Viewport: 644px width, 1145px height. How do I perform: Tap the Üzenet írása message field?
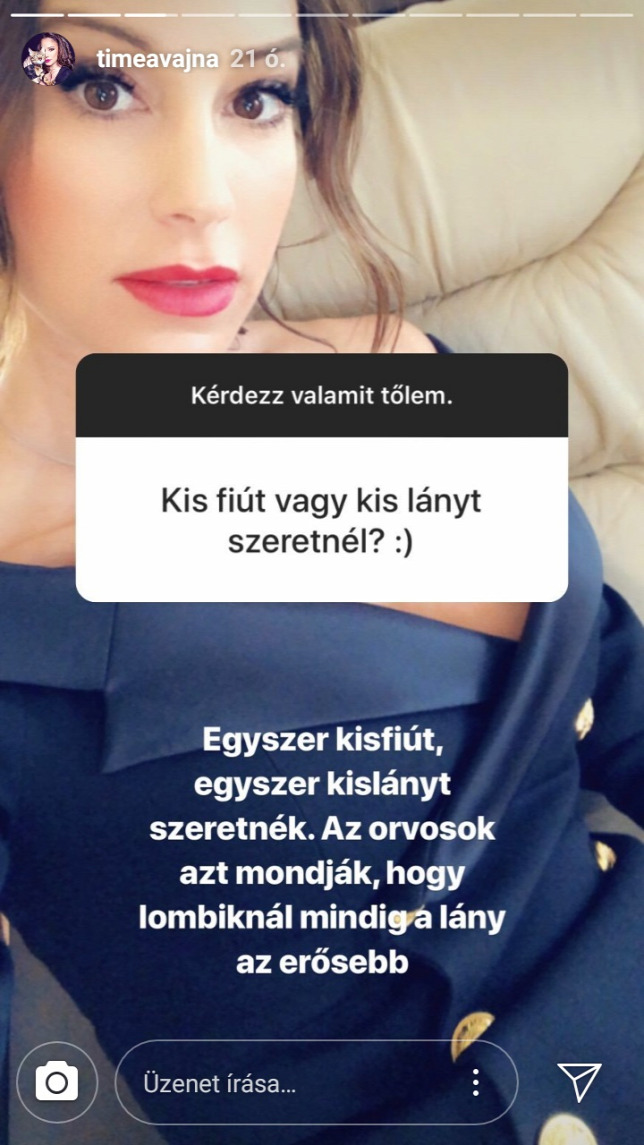pos(290,1083)
